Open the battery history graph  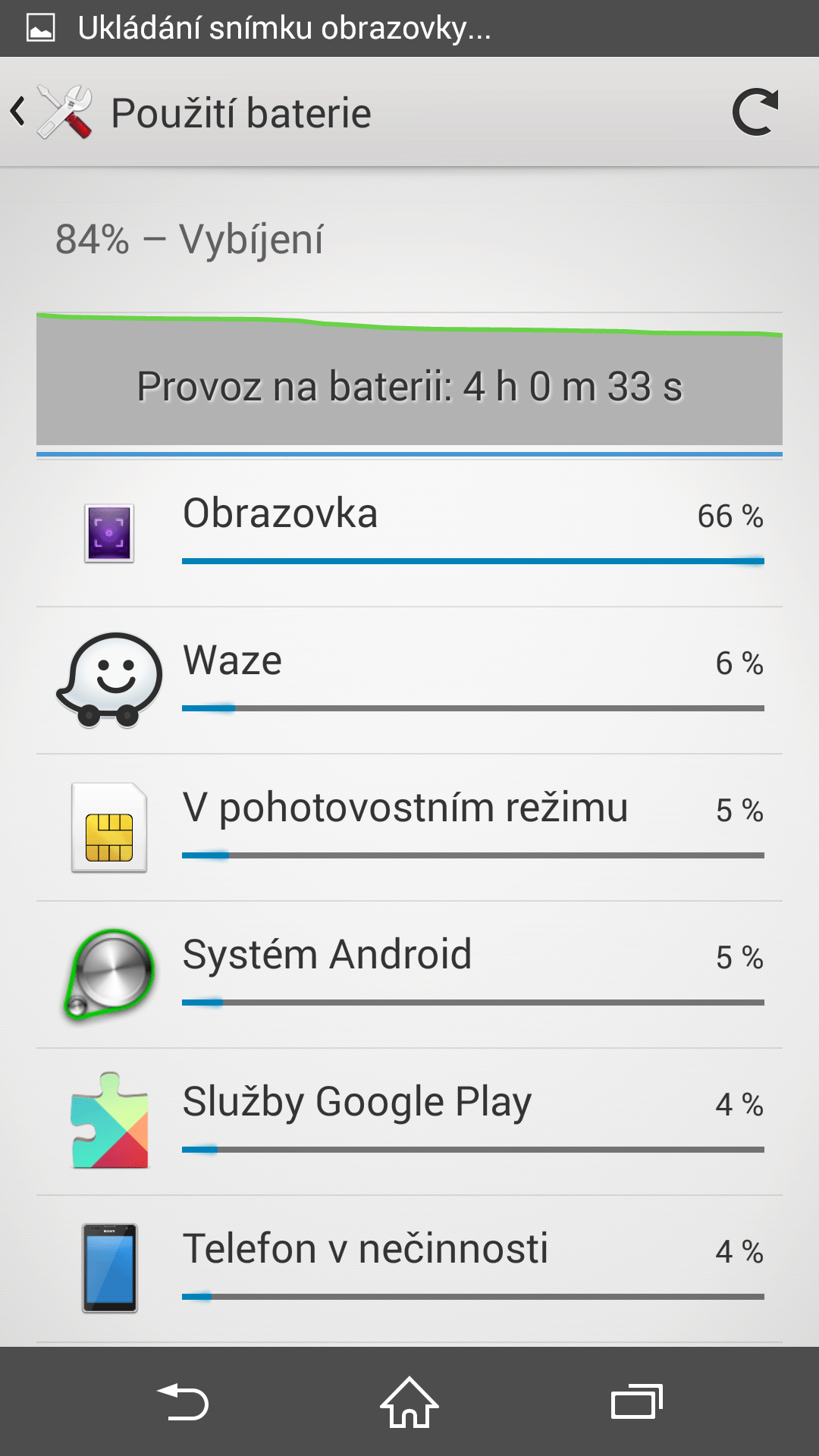409,379
